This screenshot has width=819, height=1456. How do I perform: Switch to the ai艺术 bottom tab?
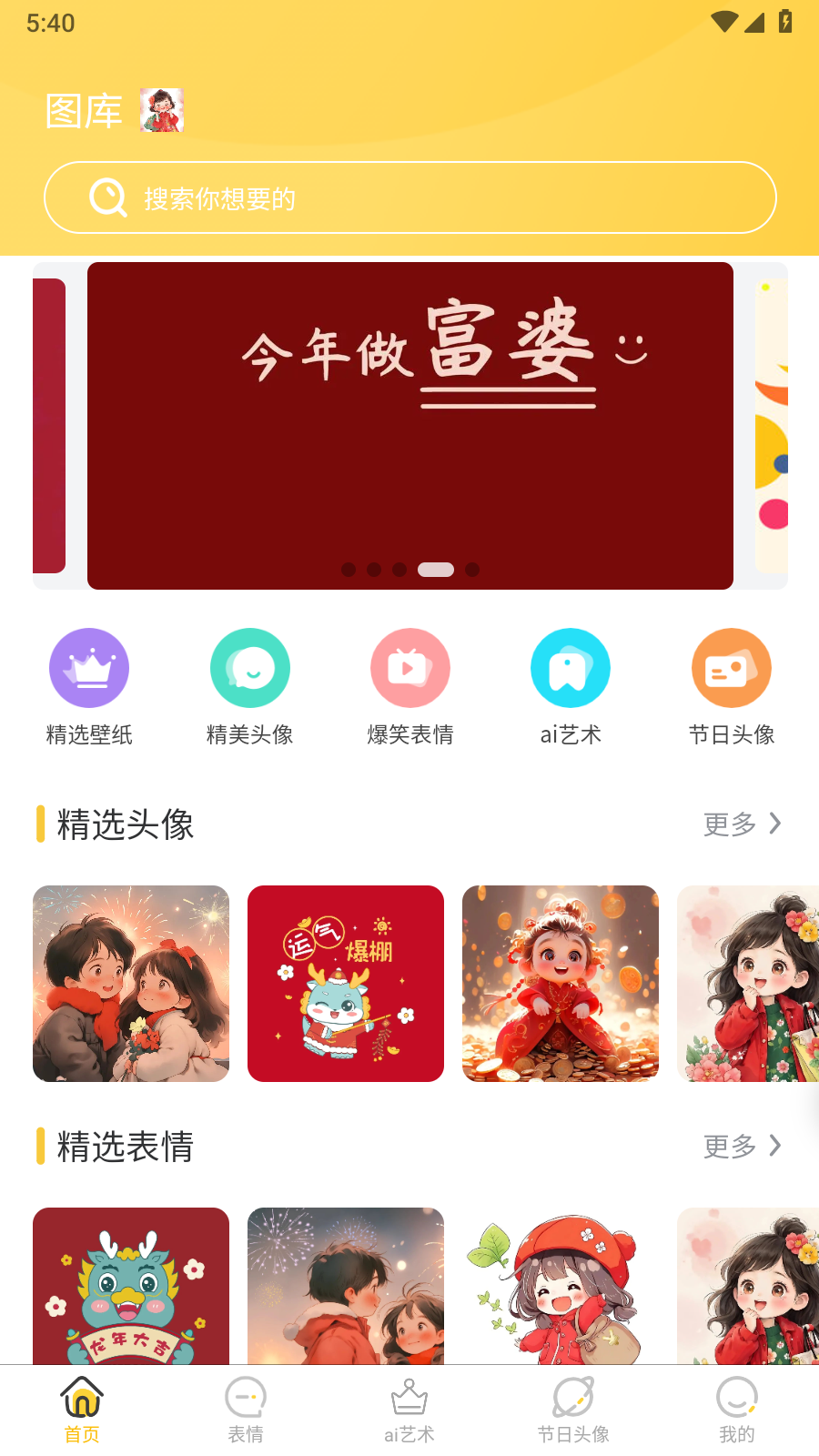[x=409, y=1410]
